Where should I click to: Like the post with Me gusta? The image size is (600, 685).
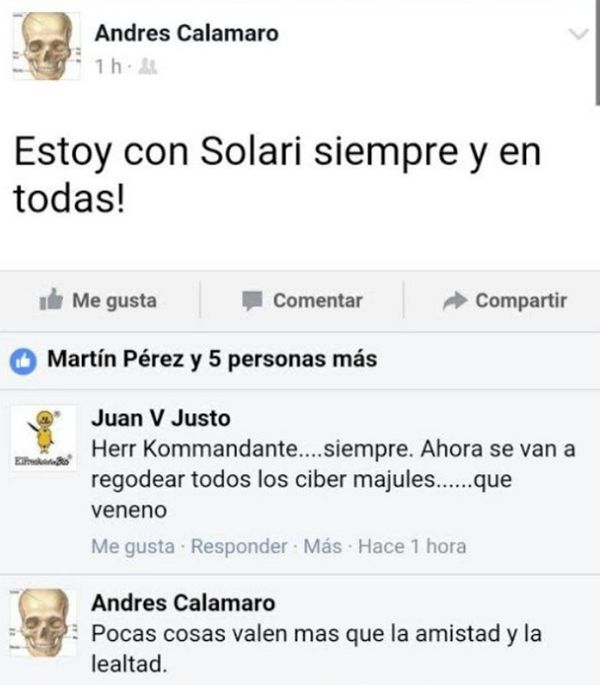point(98,300)
